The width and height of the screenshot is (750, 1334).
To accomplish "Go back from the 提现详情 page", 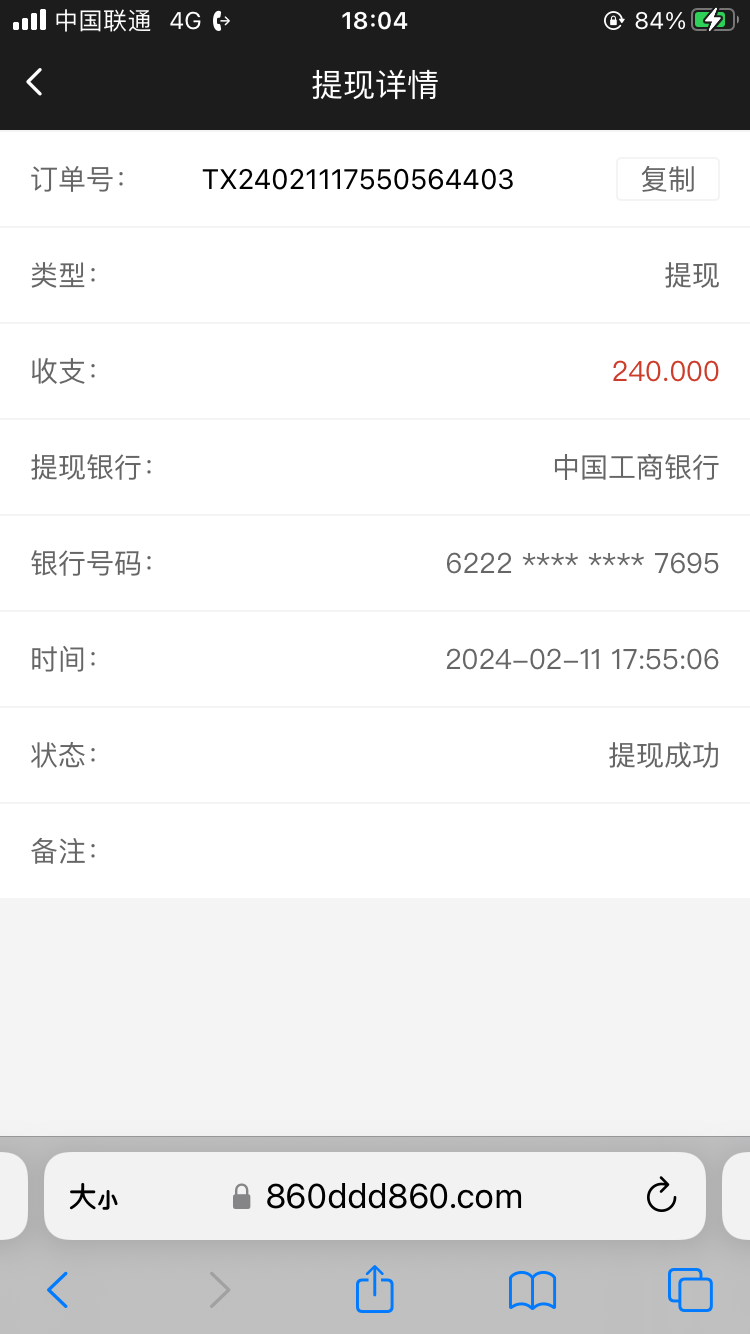I will (x=35, y=82).
